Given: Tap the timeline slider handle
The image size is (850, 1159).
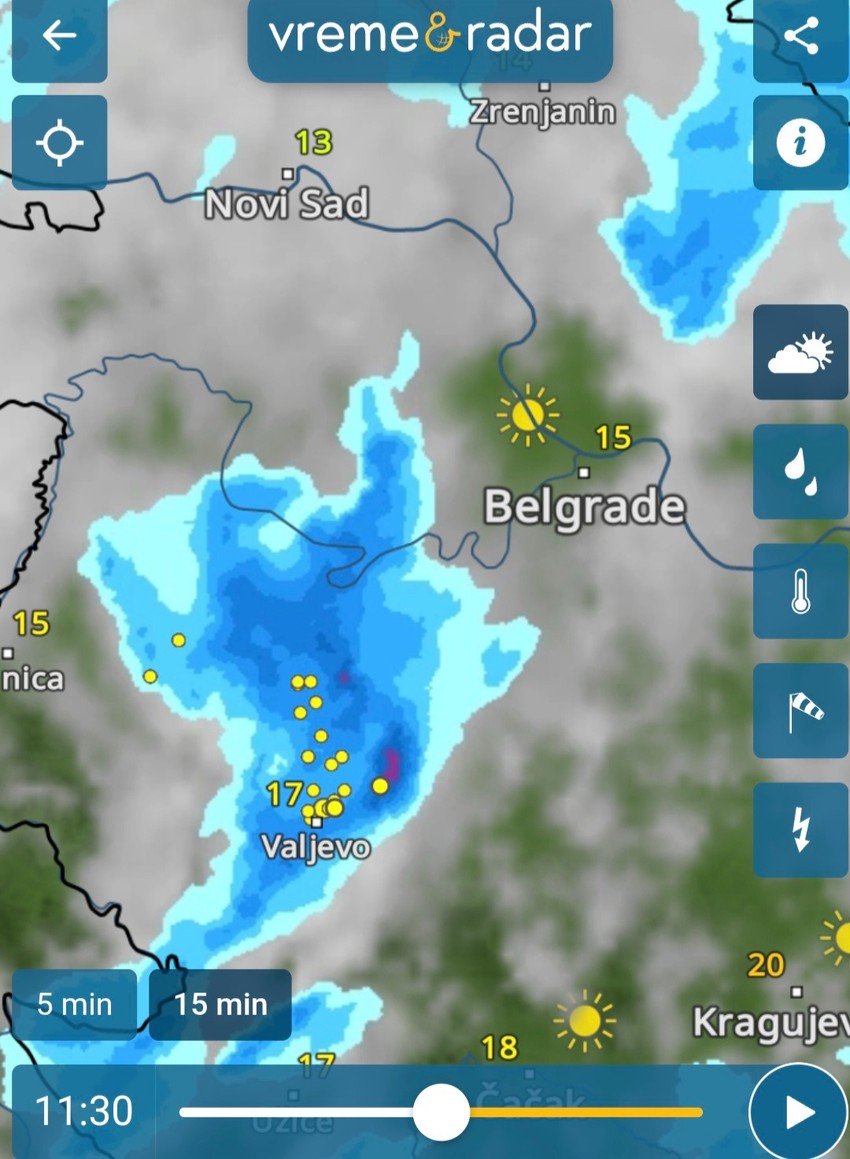Looking at the screenshot, I should (x=441, y=1111).
